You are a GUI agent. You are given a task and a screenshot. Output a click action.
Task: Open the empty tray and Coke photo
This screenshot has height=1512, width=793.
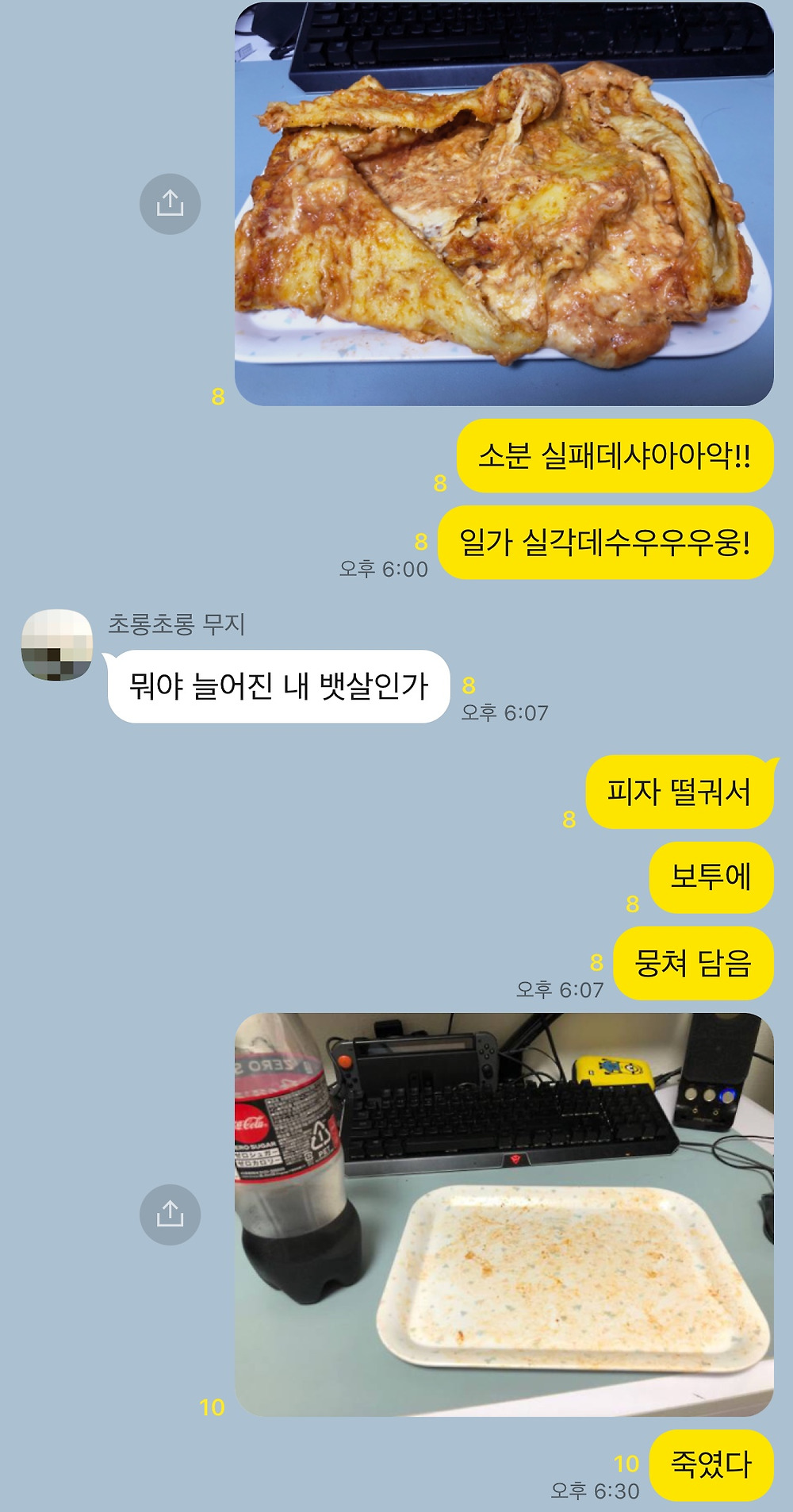(504, 1215)
